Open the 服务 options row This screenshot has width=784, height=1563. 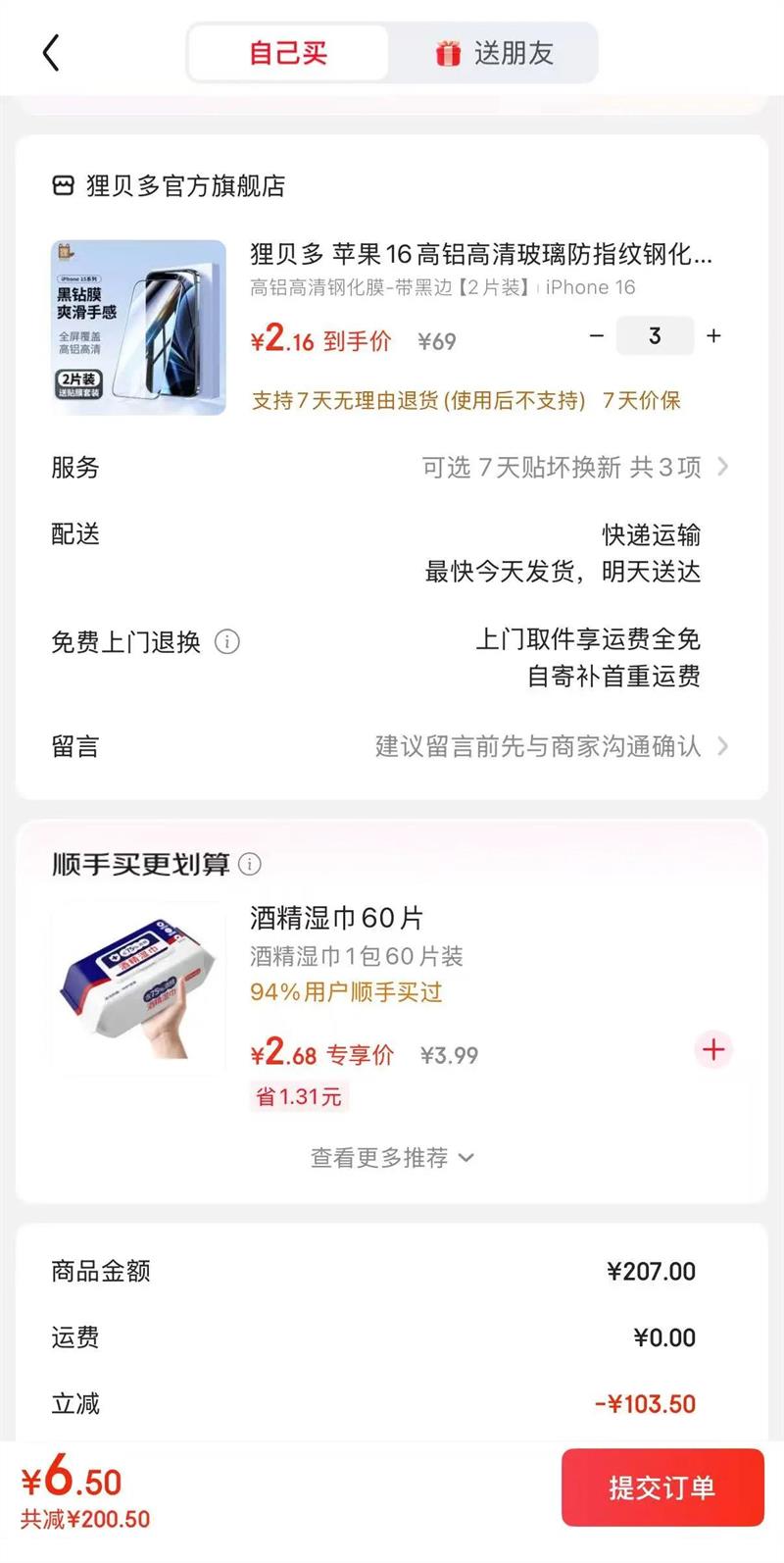[x=392, y=468]
